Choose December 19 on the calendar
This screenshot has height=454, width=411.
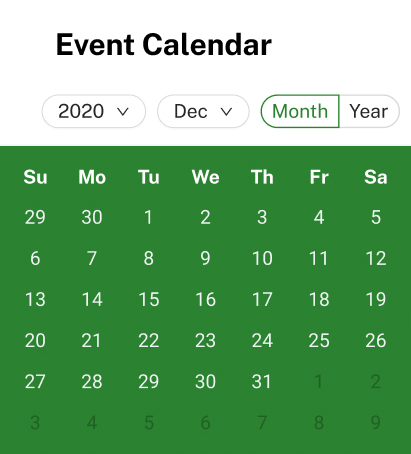pos(376,299)
